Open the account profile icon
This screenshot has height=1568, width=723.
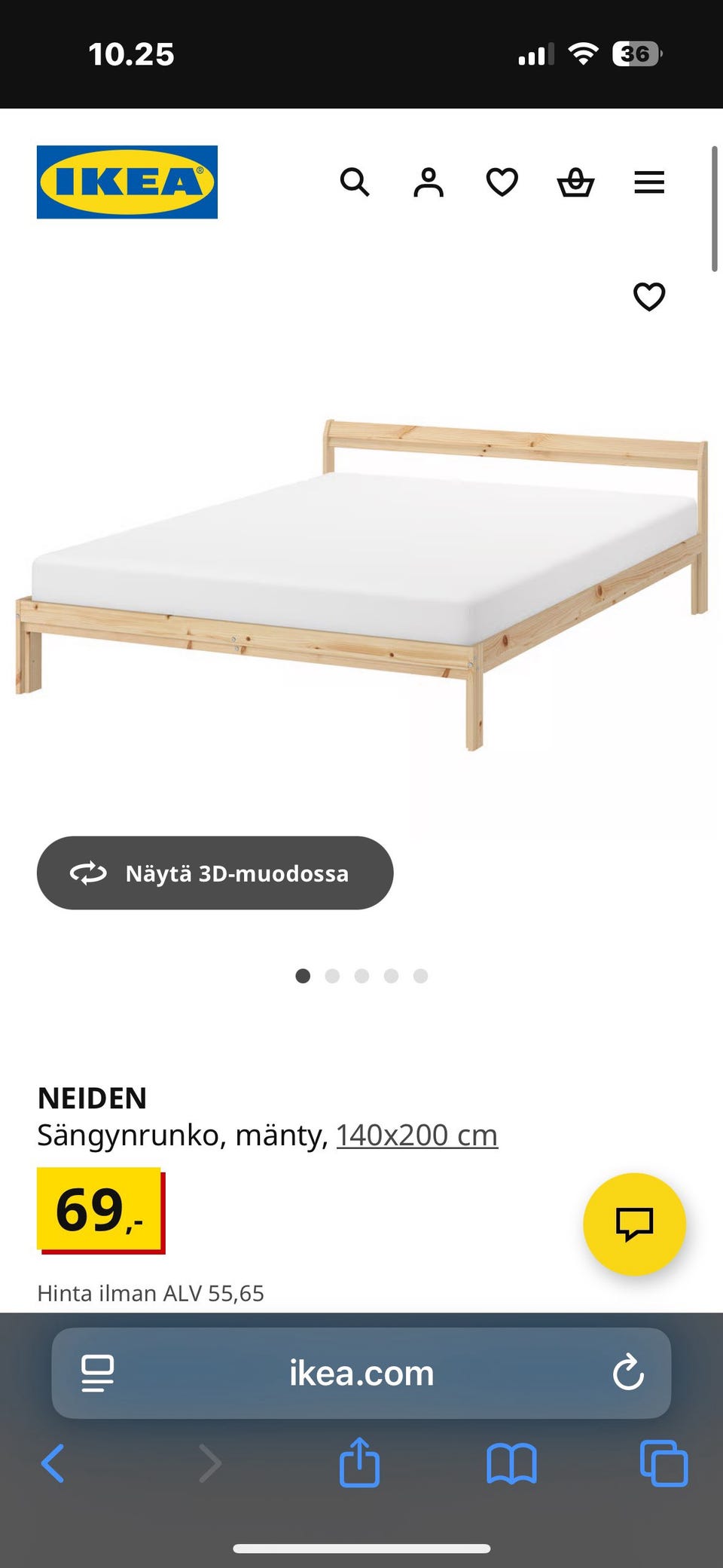[428, 182]
